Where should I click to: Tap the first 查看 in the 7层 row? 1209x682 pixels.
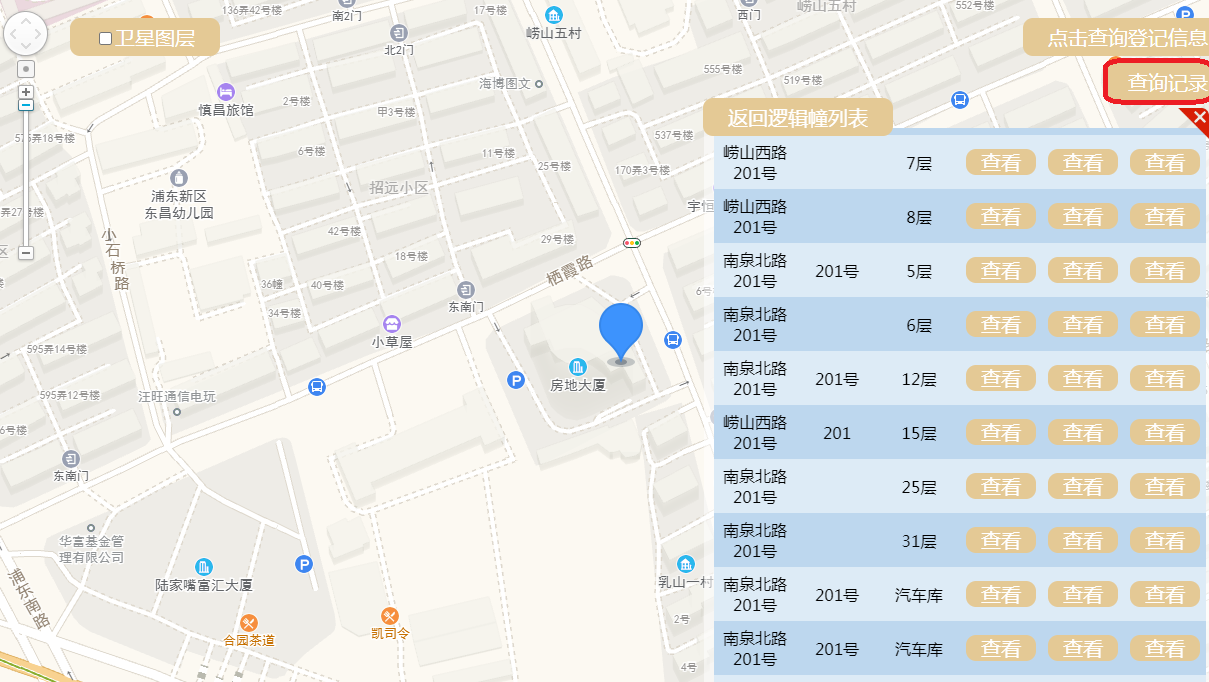(1001, 162)
